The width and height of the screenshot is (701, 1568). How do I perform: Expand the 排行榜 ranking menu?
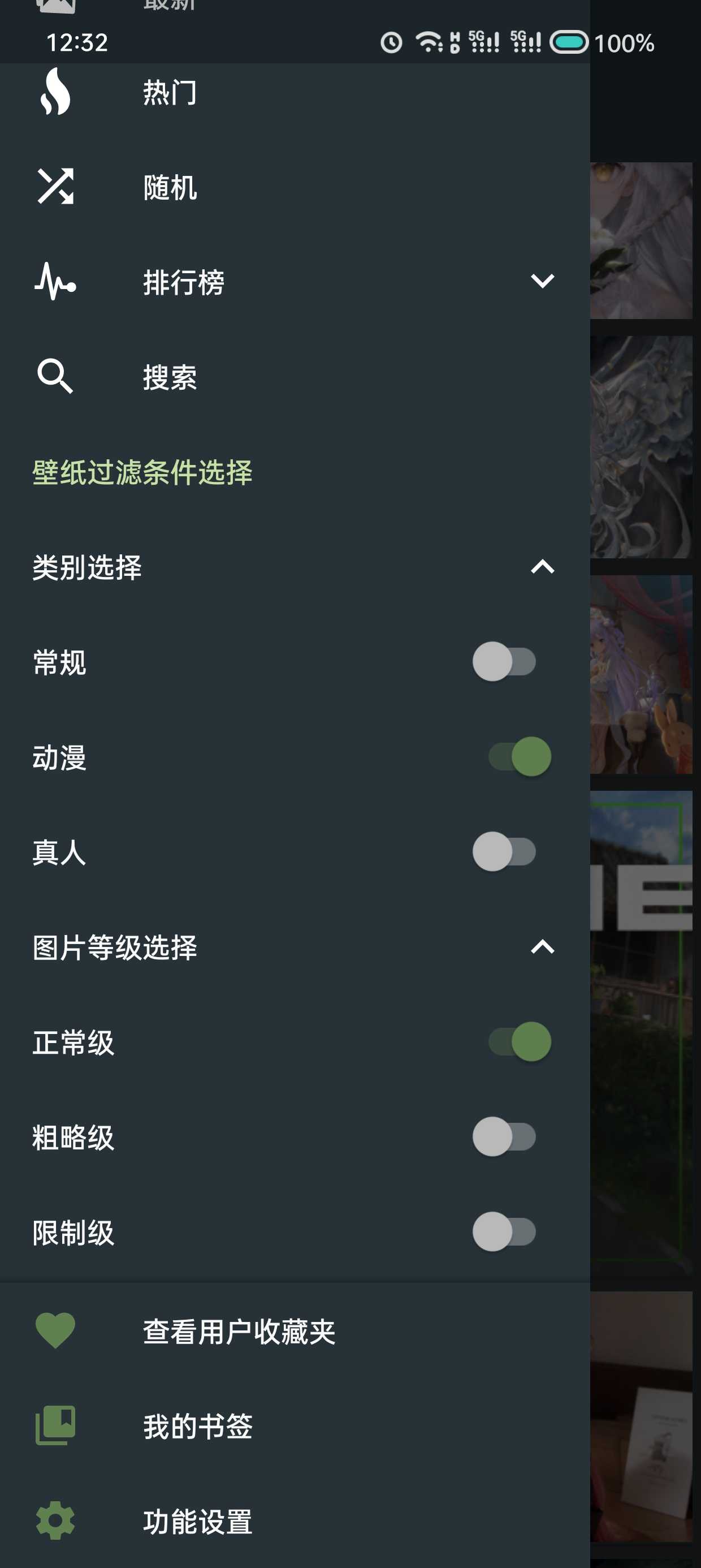(542, 281)
